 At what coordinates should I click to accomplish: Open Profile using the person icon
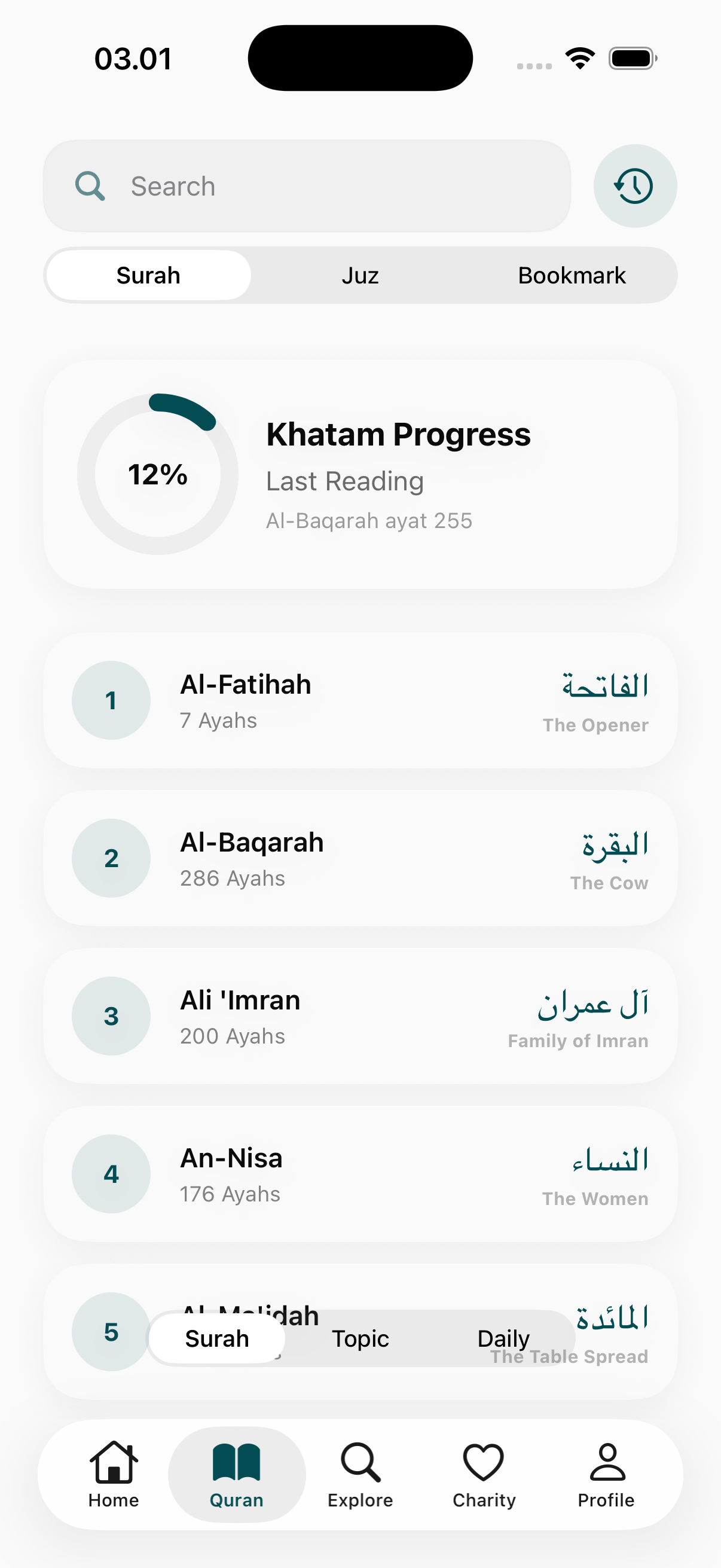[x=606, y=1470]
